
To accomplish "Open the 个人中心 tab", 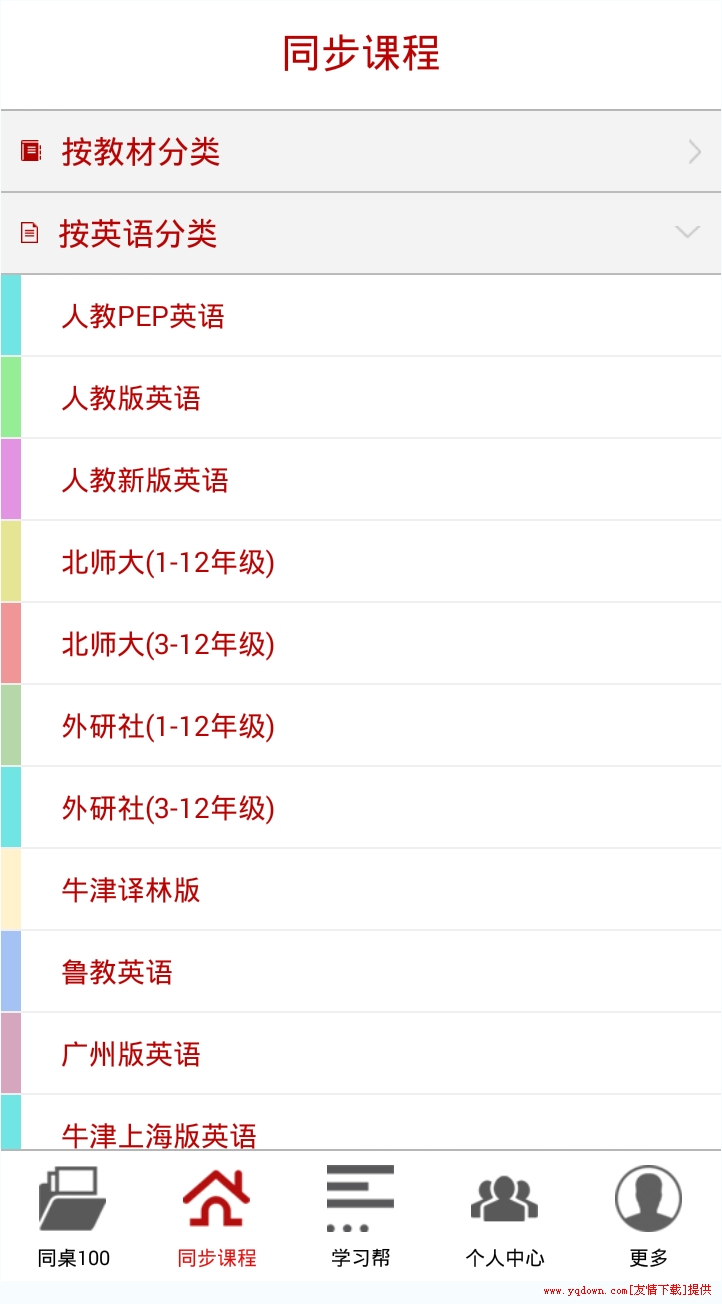I will tap(505, 1216).
